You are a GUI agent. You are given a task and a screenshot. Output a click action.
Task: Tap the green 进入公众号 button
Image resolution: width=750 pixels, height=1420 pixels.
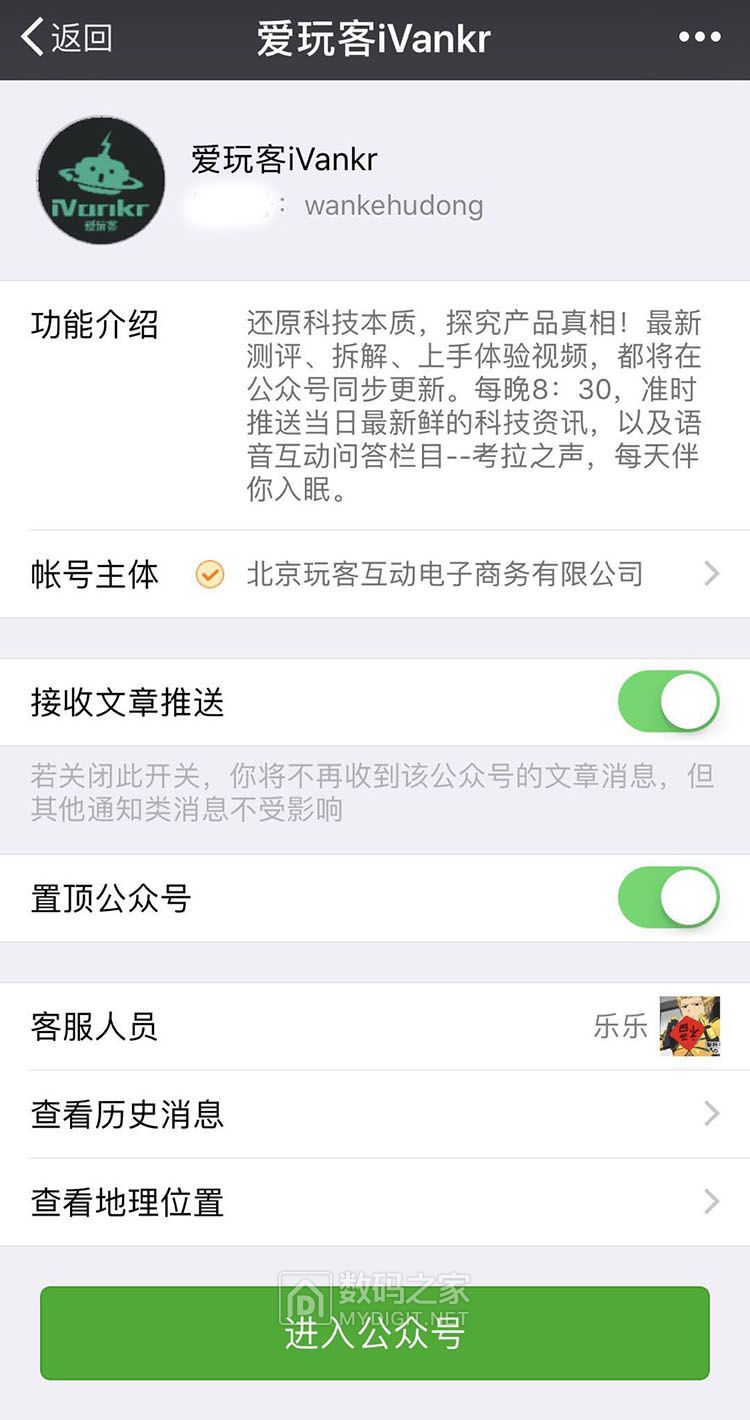pyautogui.click(x=375, y=1333)
